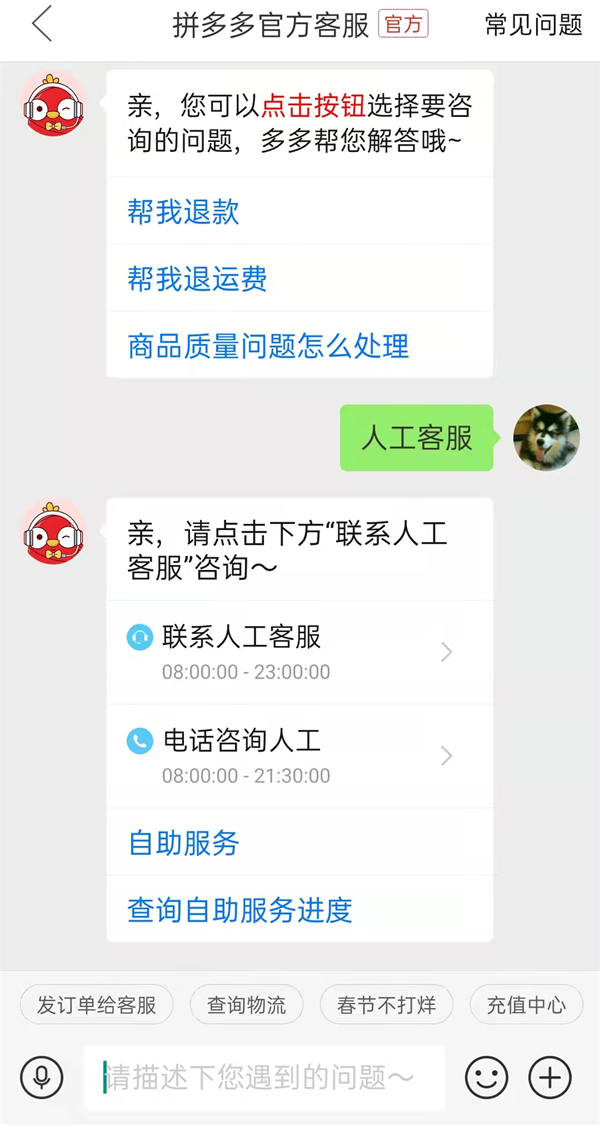Open the emoji picker
The height and width of the screenshot is (1130, 600).
486,1077
